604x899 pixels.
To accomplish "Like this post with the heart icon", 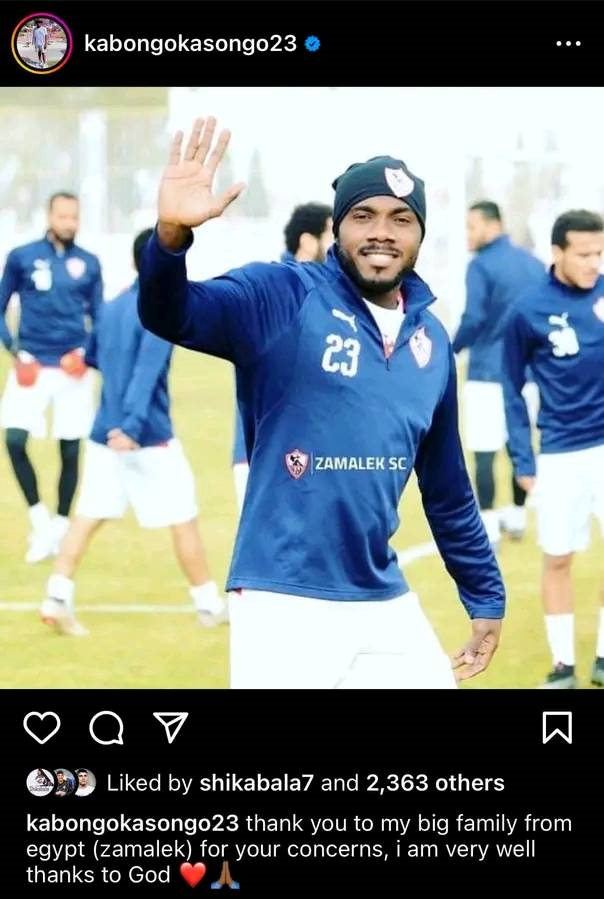I will pyautogui.click(x=42, y=727).
